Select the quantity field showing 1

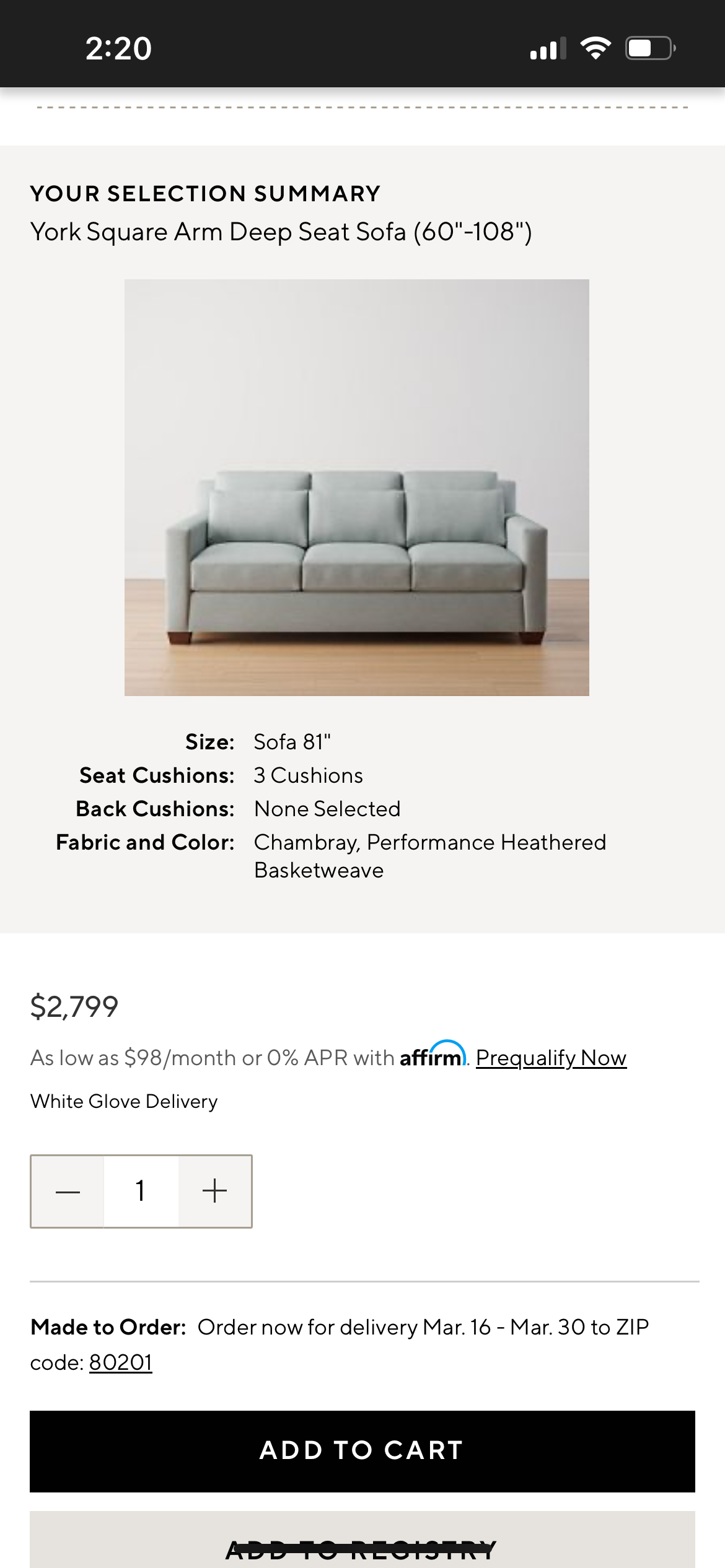tap(141, 1191)
